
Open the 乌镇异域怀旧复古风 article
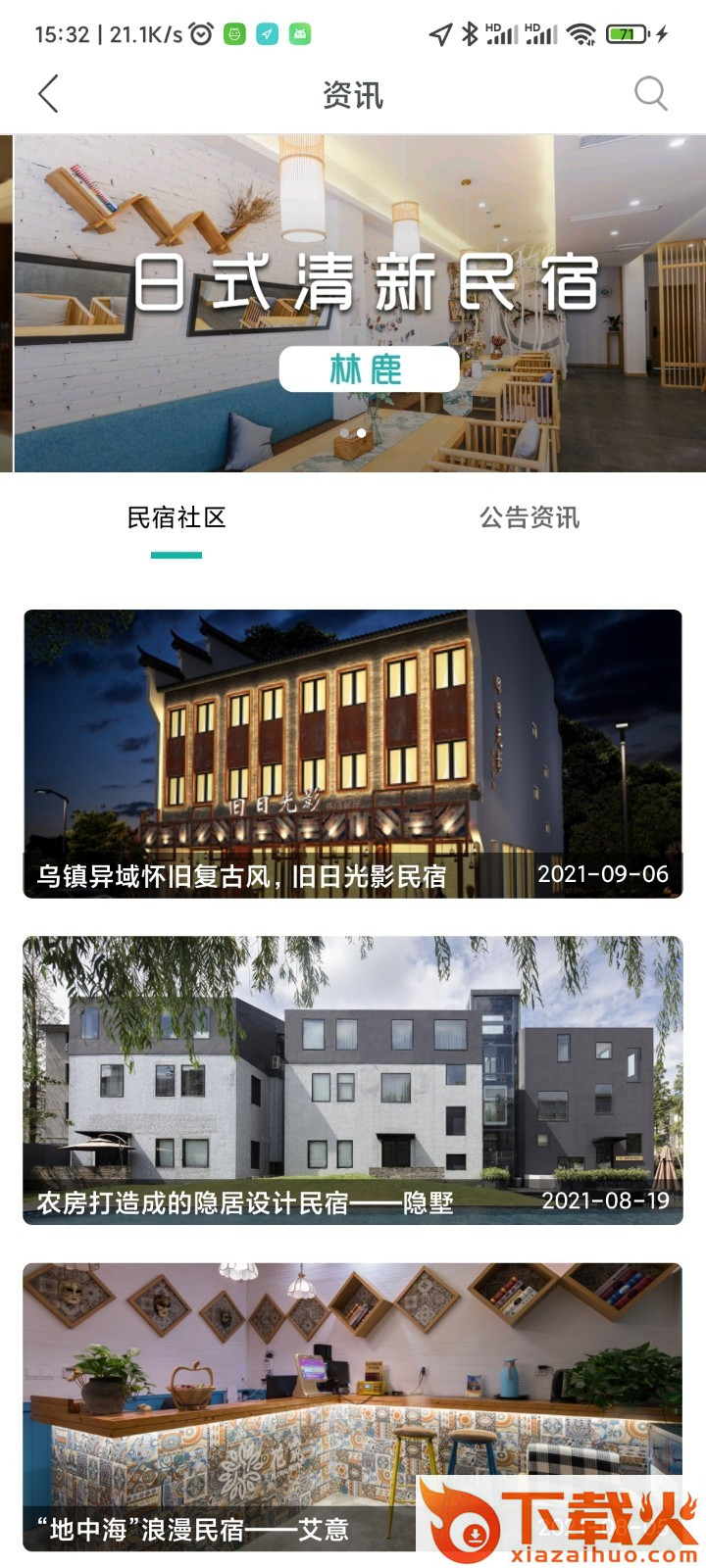tap(353, 753)
